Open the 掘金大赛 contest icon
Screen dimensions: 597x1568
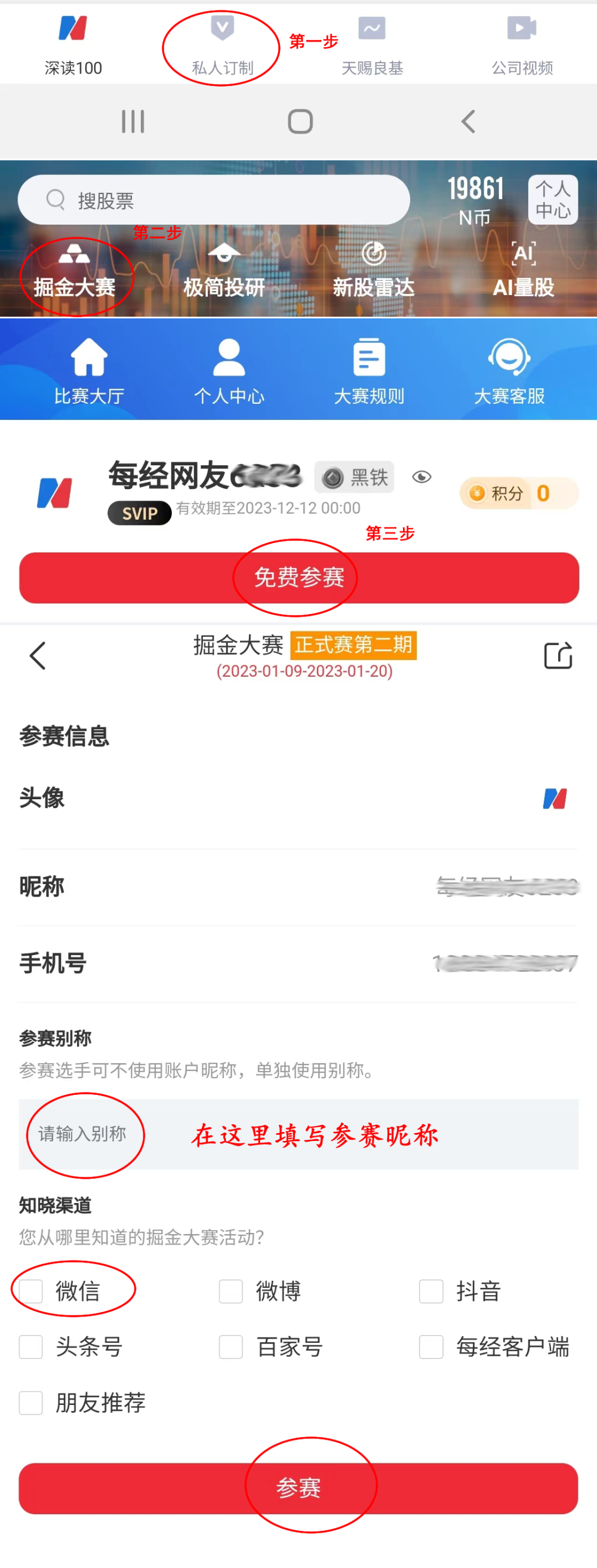76,268
